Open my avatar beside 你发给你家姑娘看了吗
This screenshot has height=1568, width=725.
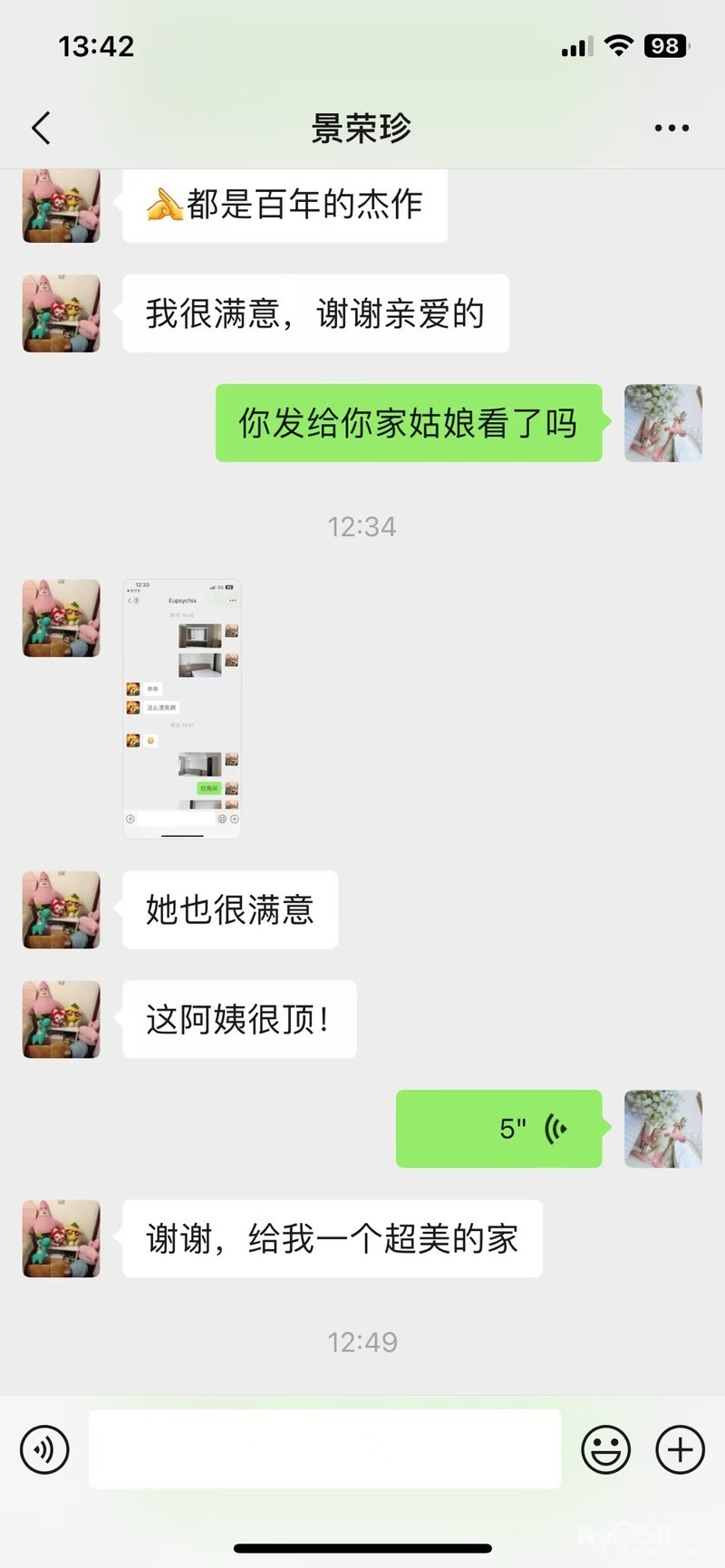tap(663, 423)
